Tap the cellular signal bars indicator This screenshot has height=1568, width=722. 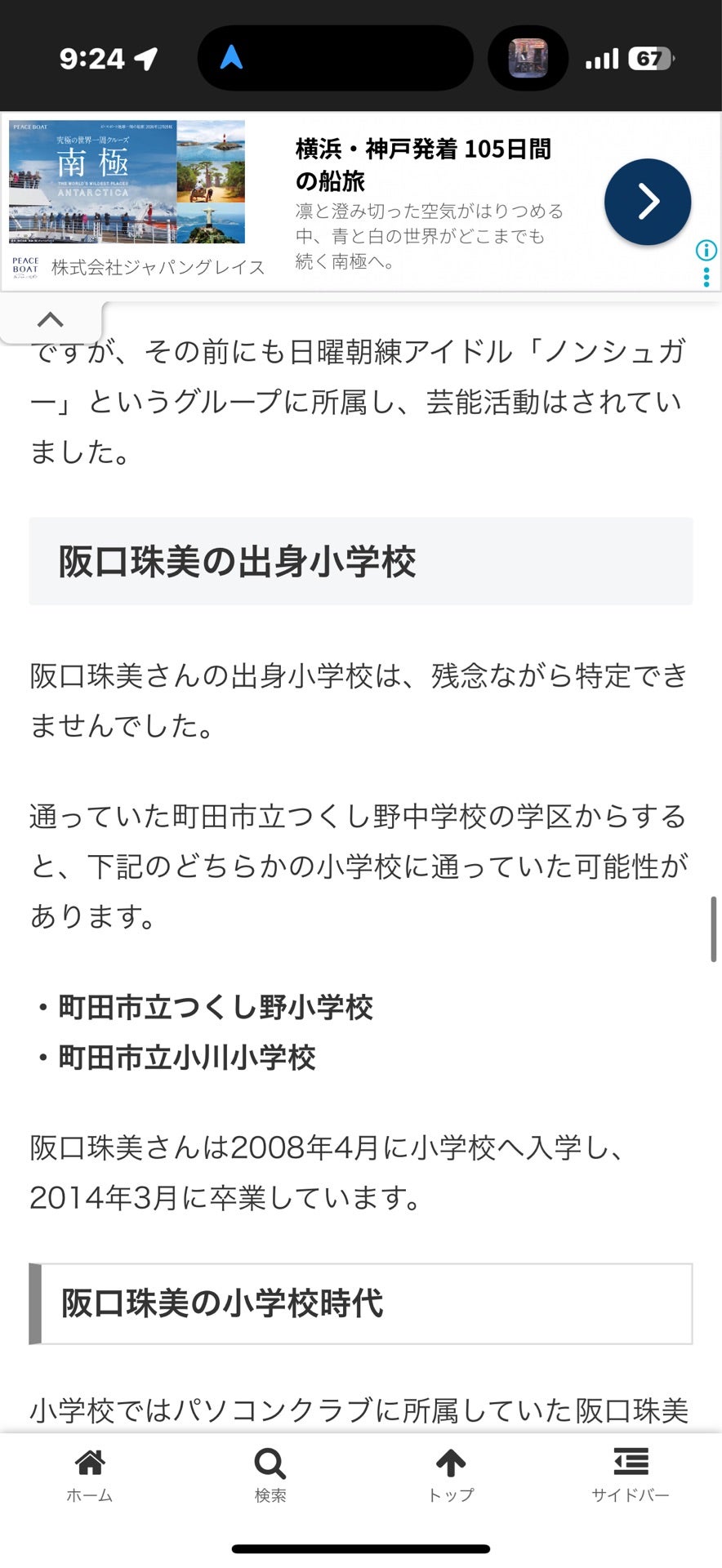coord(601,58)
